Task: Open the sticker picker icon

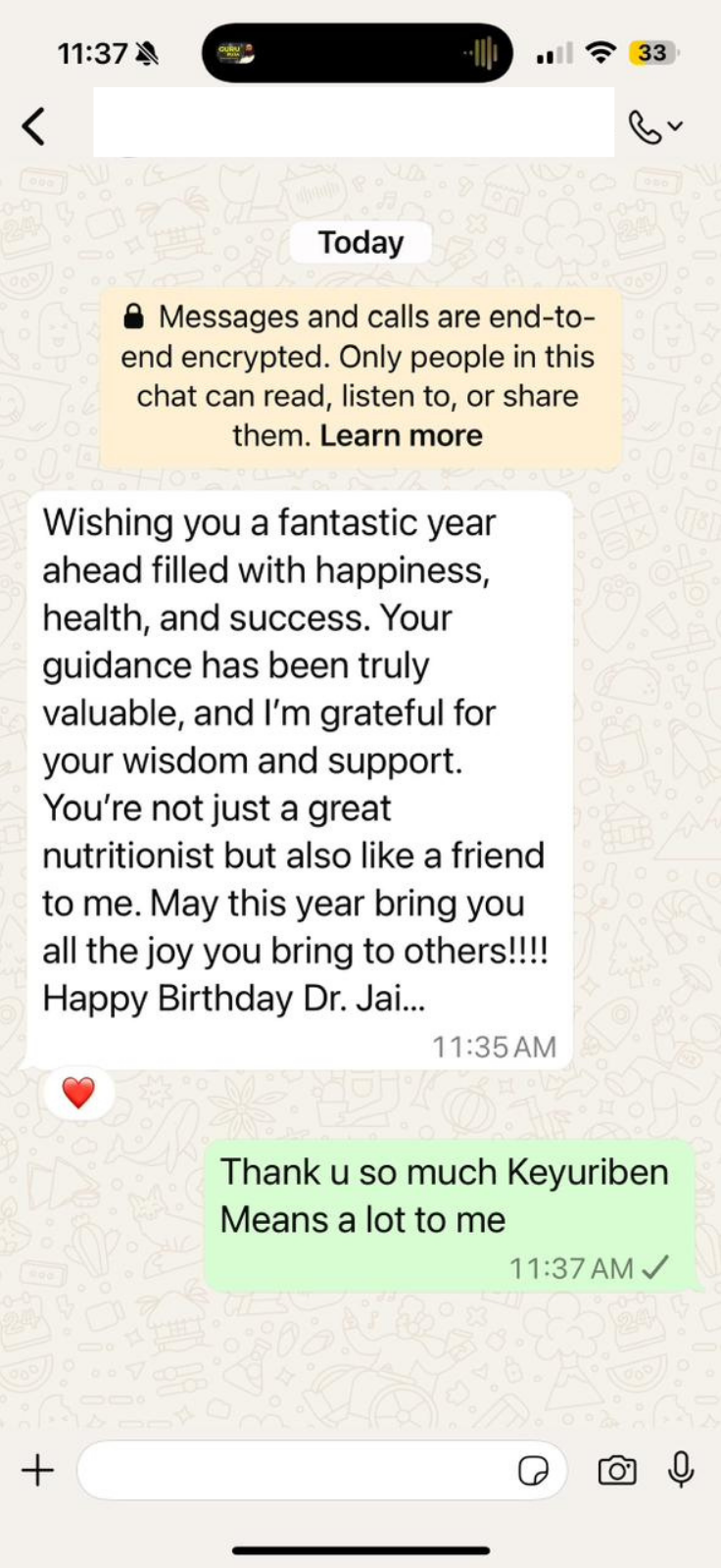Action: pos(533,1471)
